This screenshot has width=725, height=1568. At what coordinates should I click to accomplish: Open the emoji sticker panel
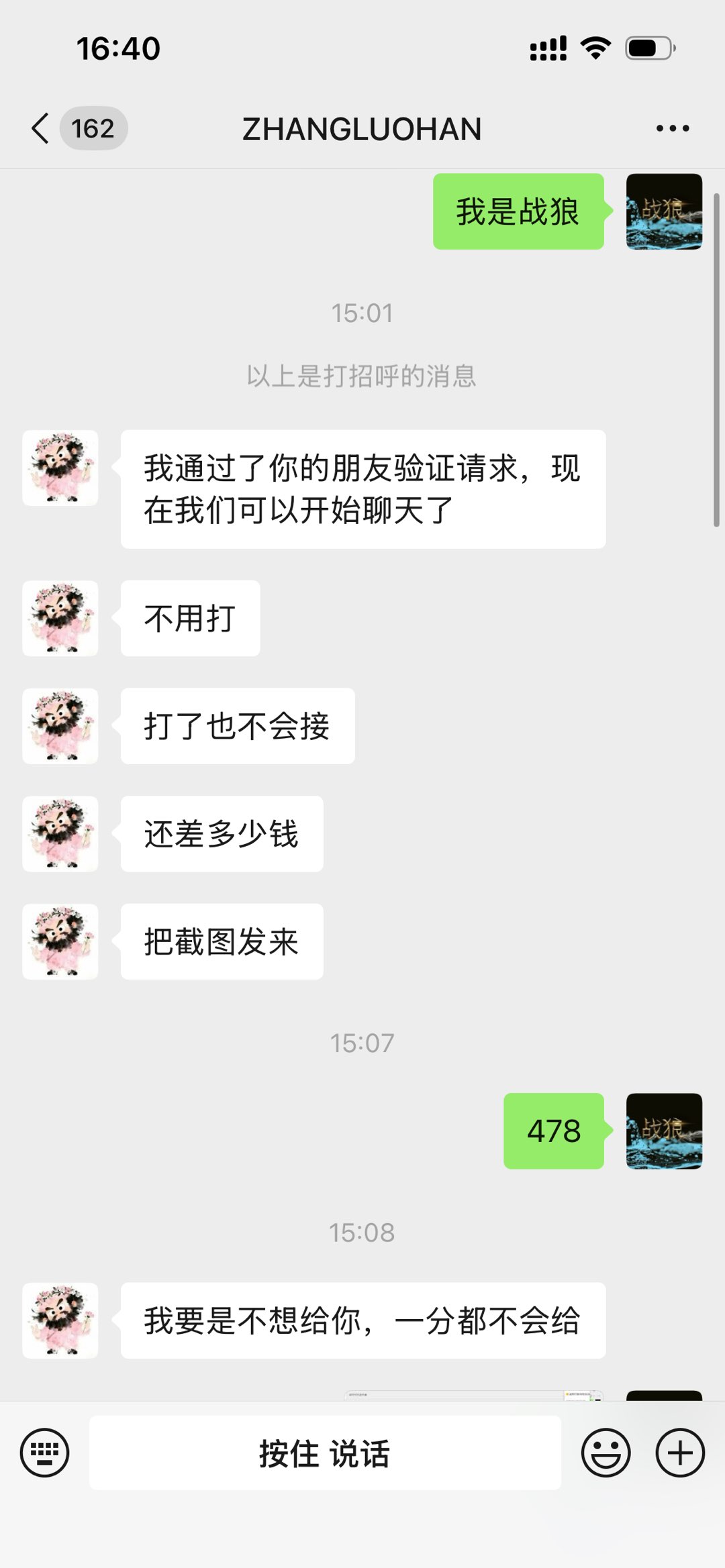click(x=606, y=1453)
